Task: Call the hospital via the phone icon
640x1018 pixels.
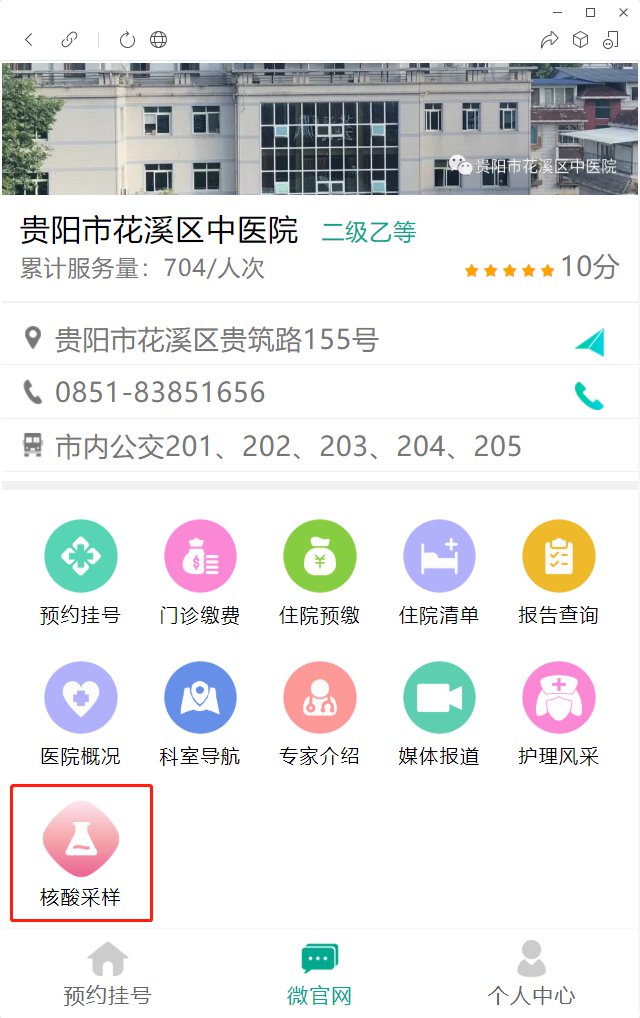Action: (589, 396)
